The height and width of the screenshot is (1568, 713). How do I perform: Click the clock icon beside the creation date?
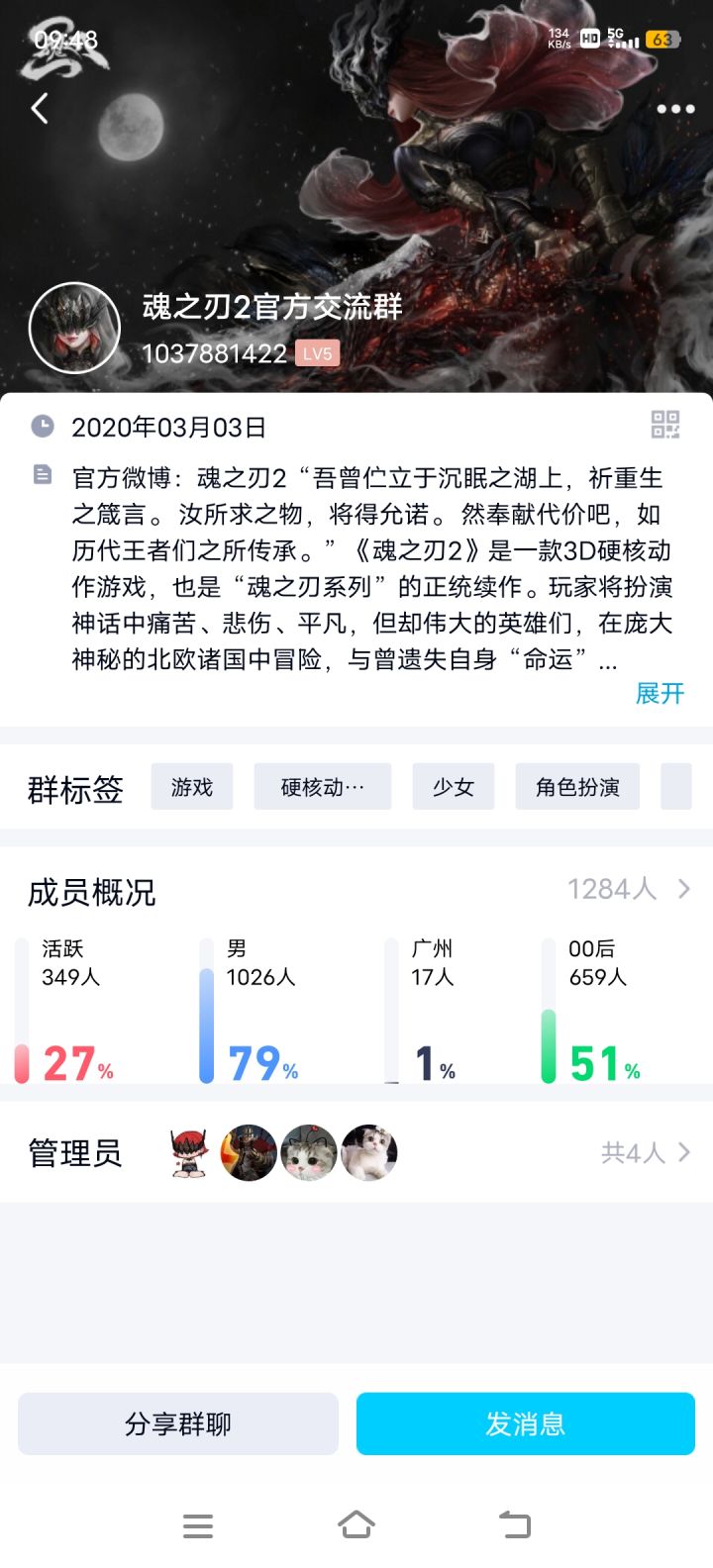coord(42,427)
